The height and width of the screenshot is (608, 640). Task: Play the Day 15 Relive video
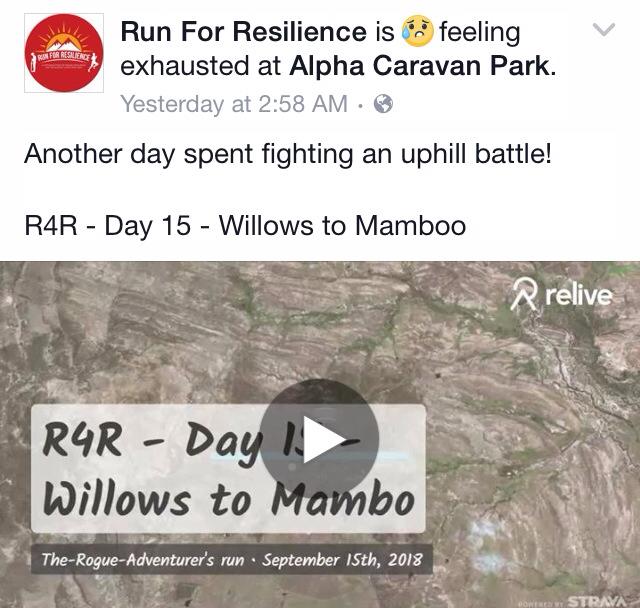pyautogui.click(x=319, y=438)
